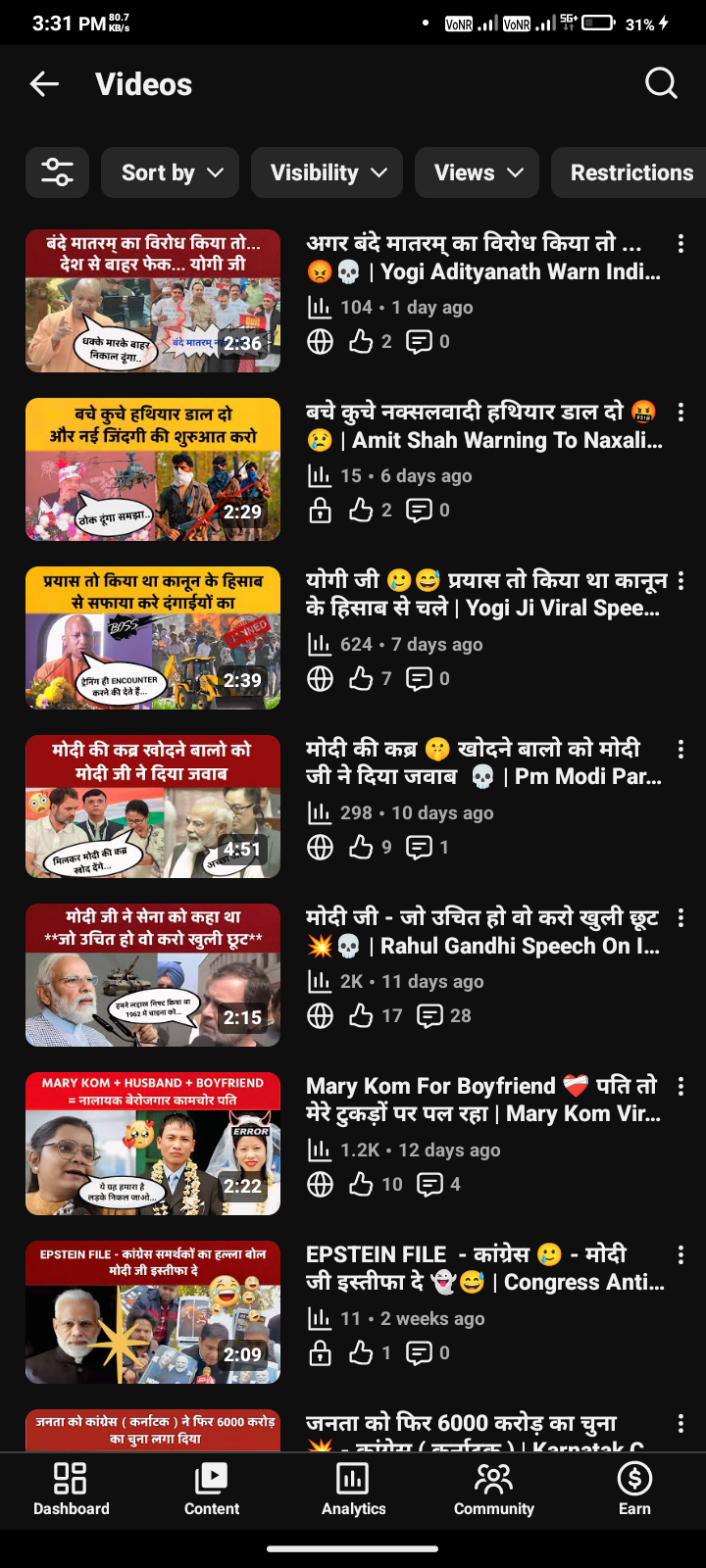Open options for the Rahul Gandhi Speech video
This screenshot has height=1568, width=706.
681,918
